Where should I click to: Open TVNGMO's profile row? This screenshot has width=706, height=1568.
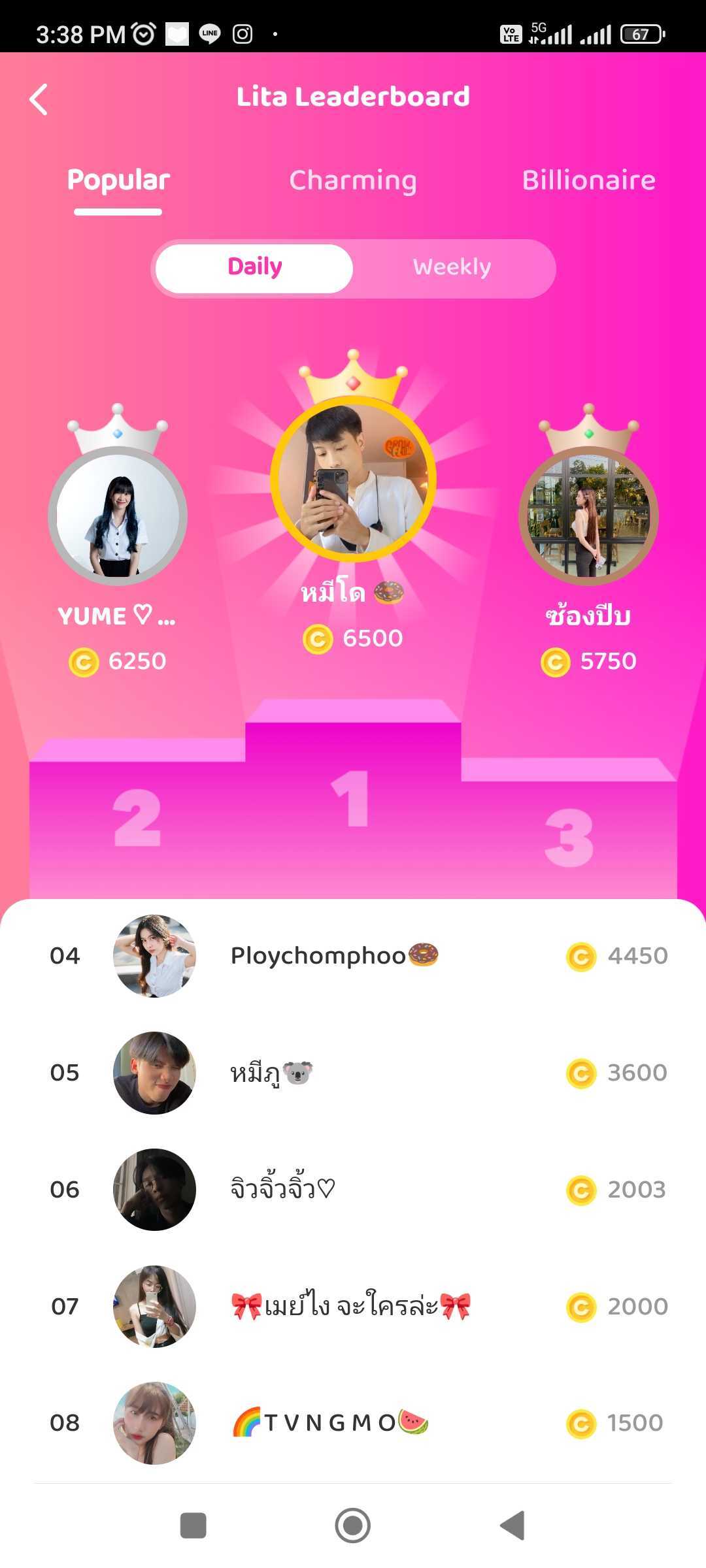353,1423
